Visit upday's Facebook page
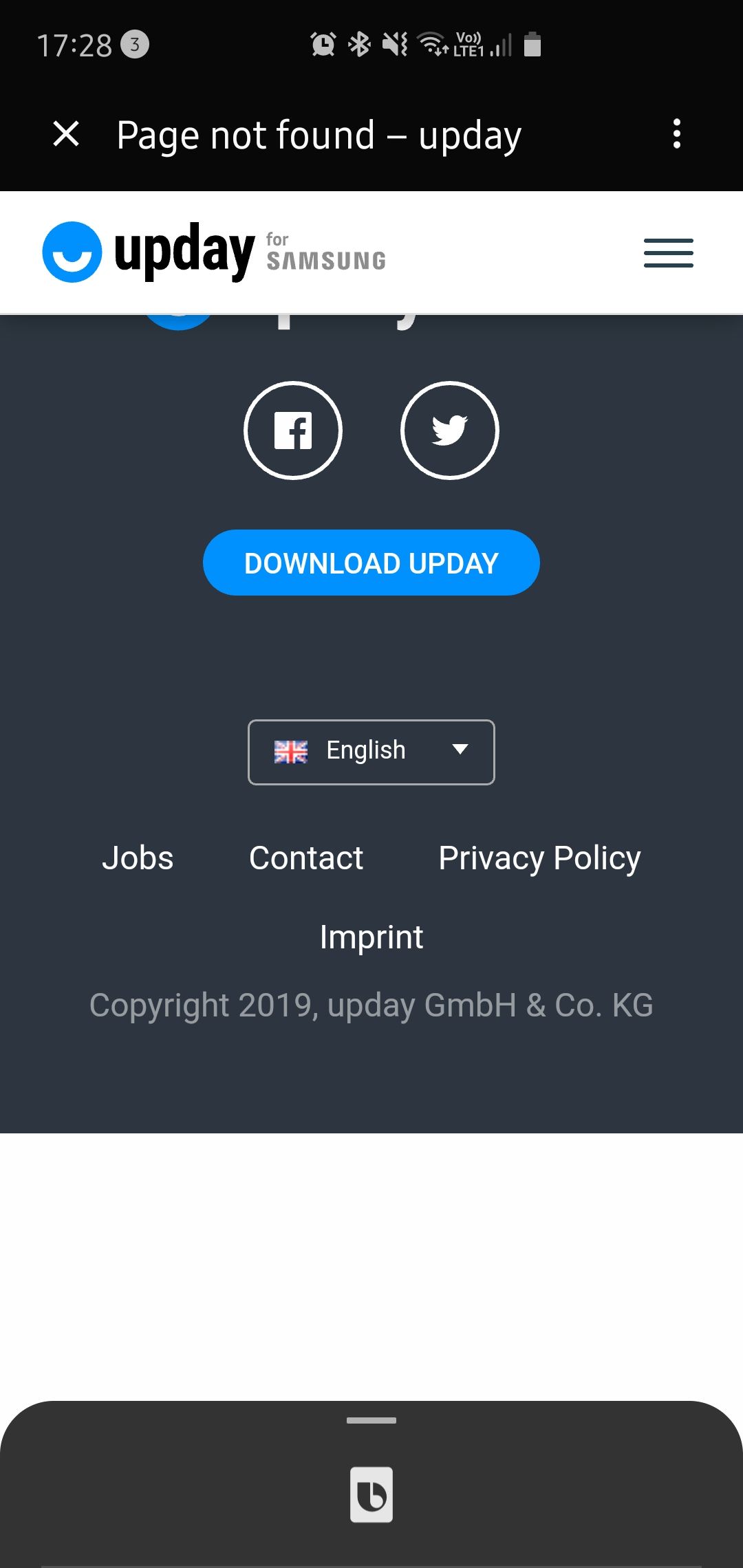 tap(293, 431)
